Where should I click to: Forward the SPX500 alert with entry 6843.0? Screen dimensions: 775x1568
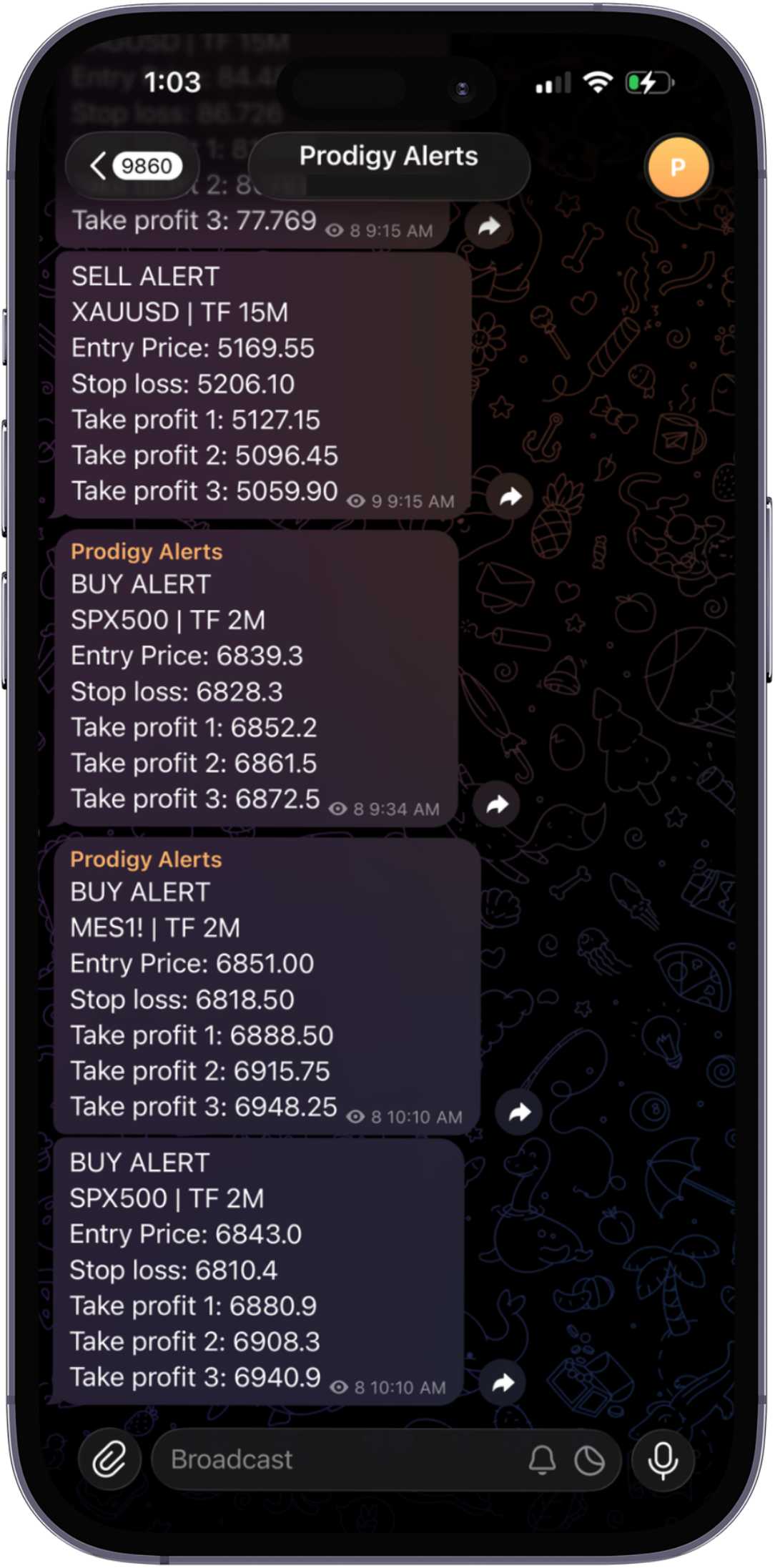[503, 1383]
